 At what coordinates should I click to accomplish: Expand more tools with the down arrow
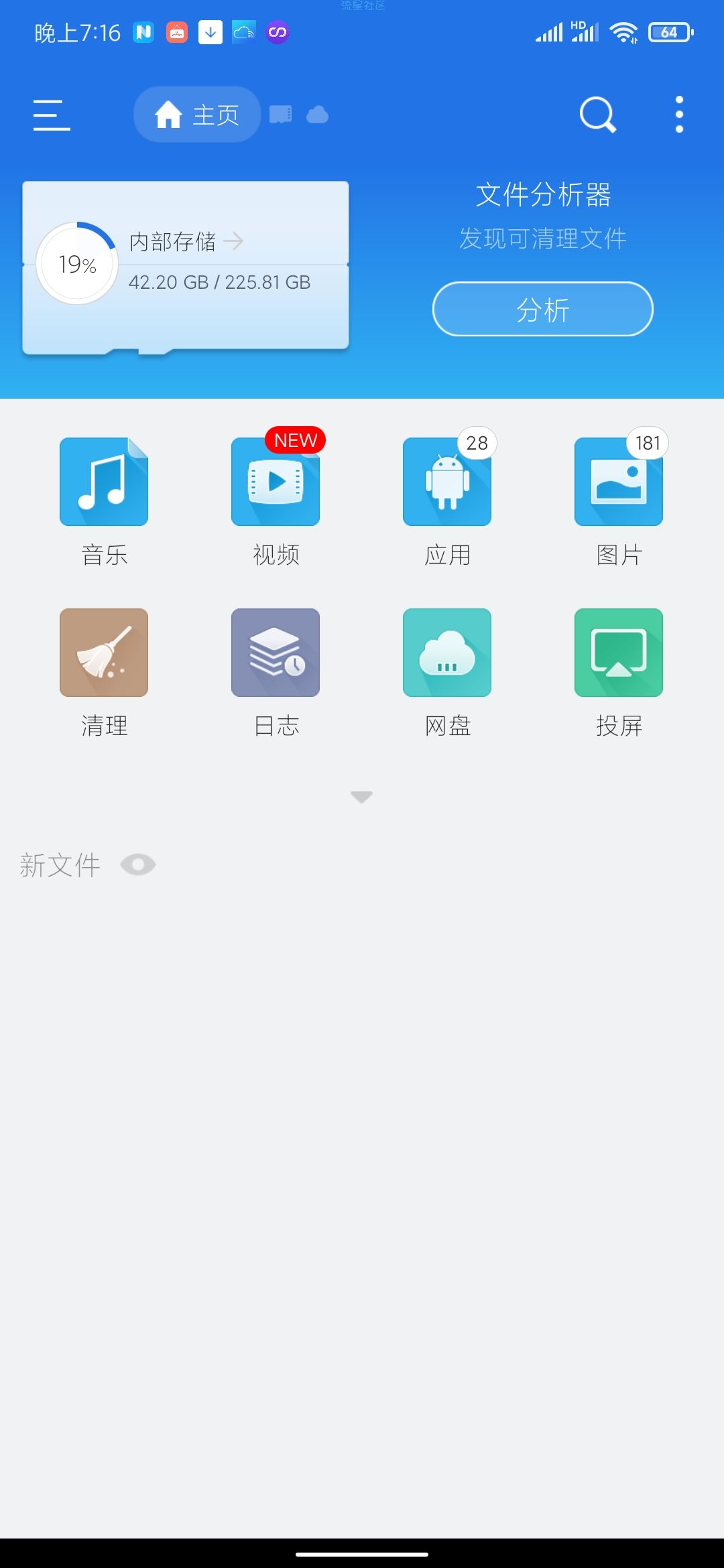tap(361, 797)
